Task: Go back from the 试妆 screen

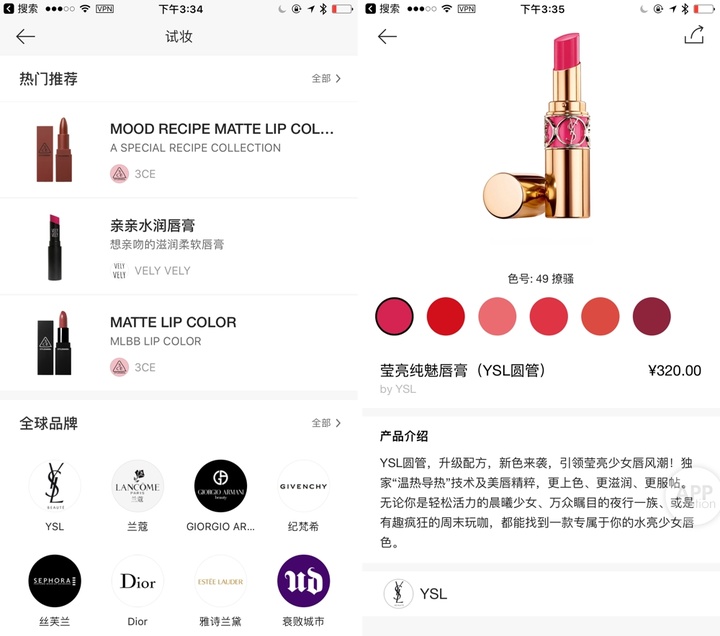Action: click(x=26, y=37)
